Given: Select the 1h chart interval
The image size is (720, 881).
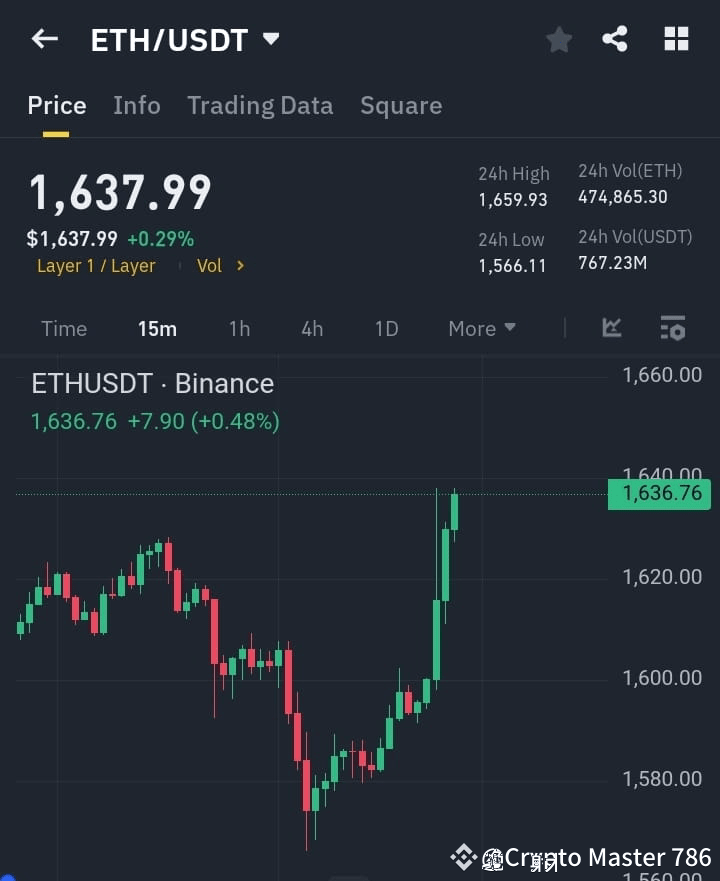Looking at the screenshot, I should [239, 328].
